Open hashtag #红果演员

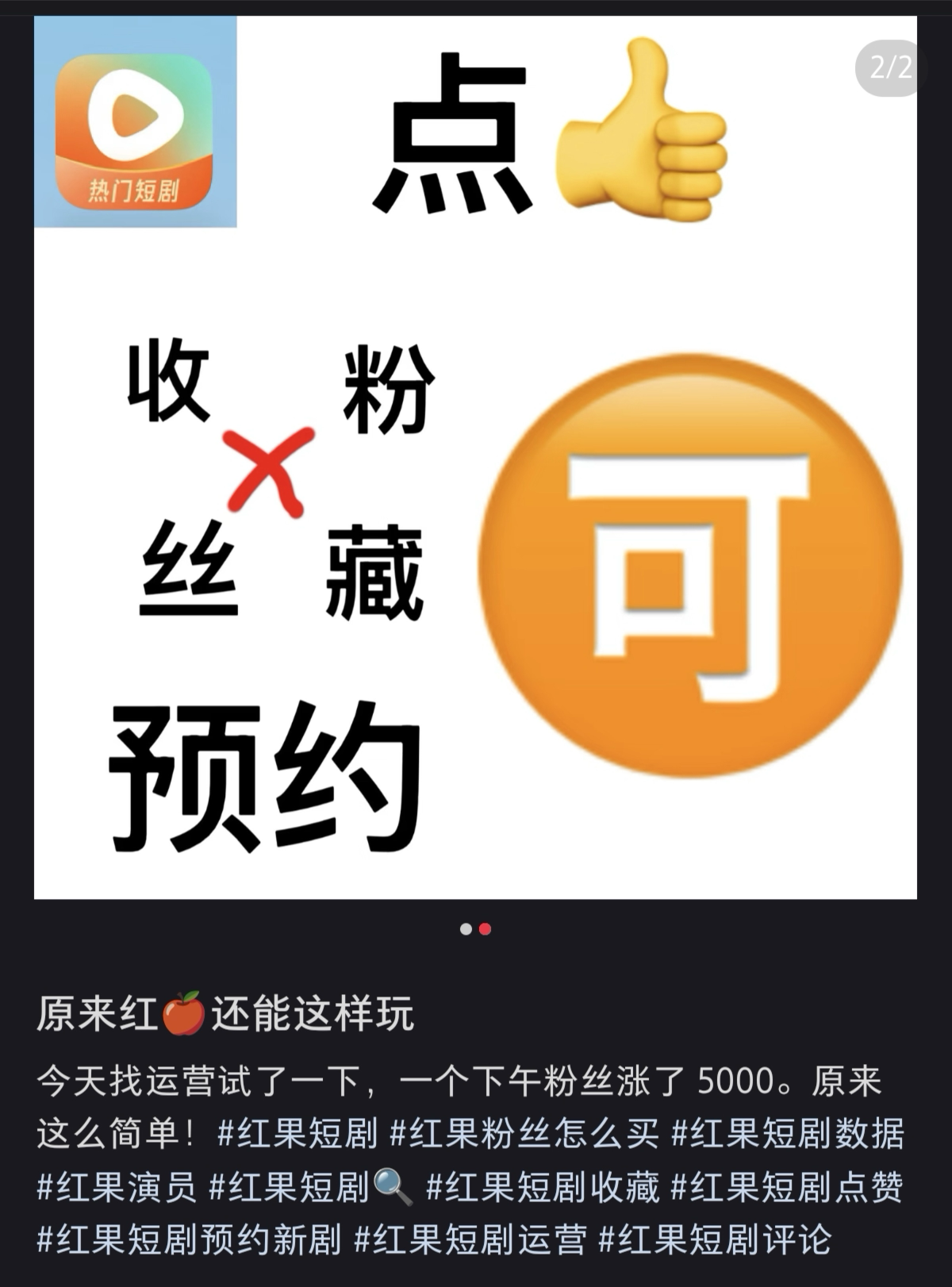[x=116, y=1187]
